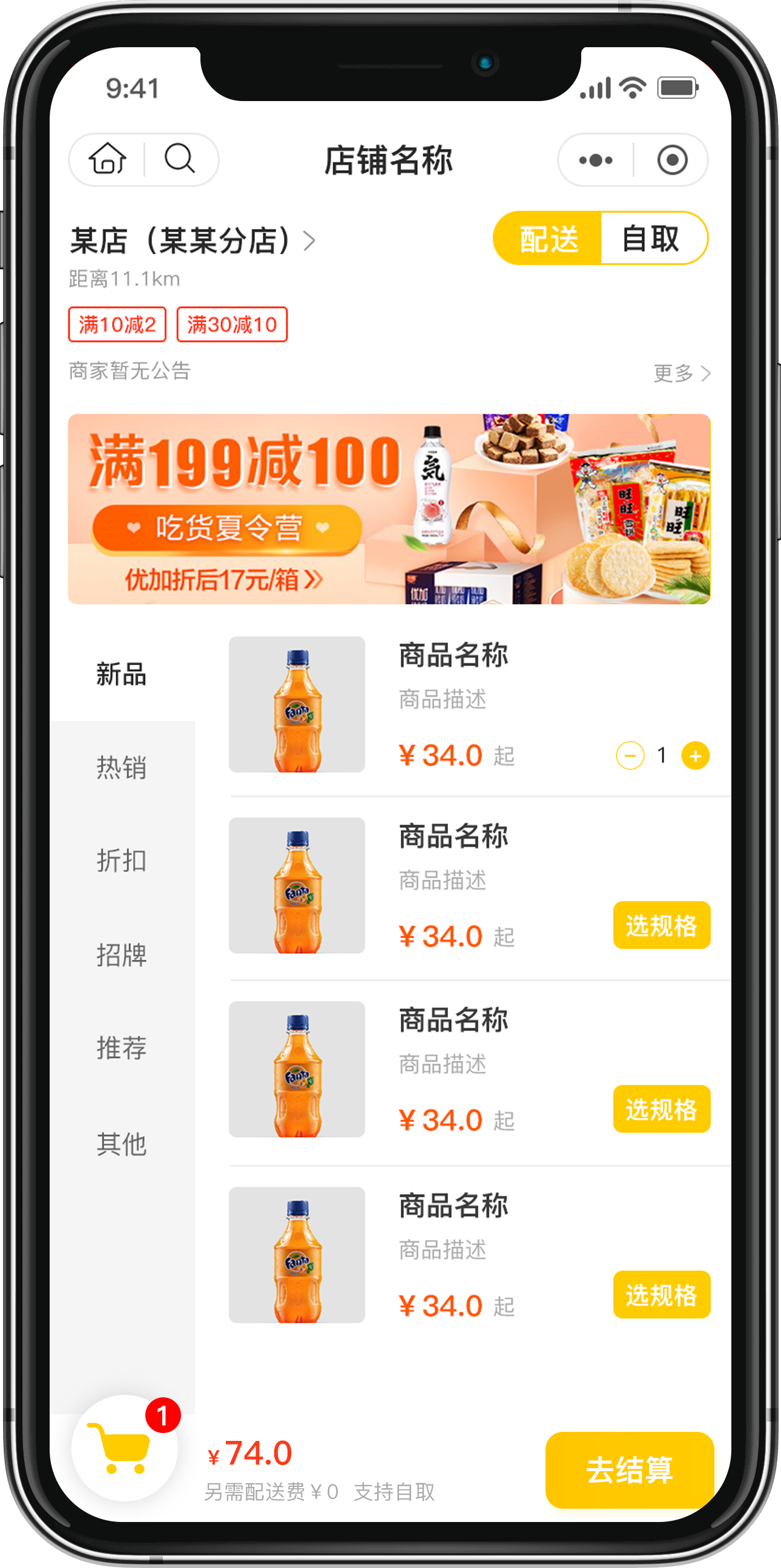Tap the circular close target icon

pyautogui.click(x=672, y=160)
